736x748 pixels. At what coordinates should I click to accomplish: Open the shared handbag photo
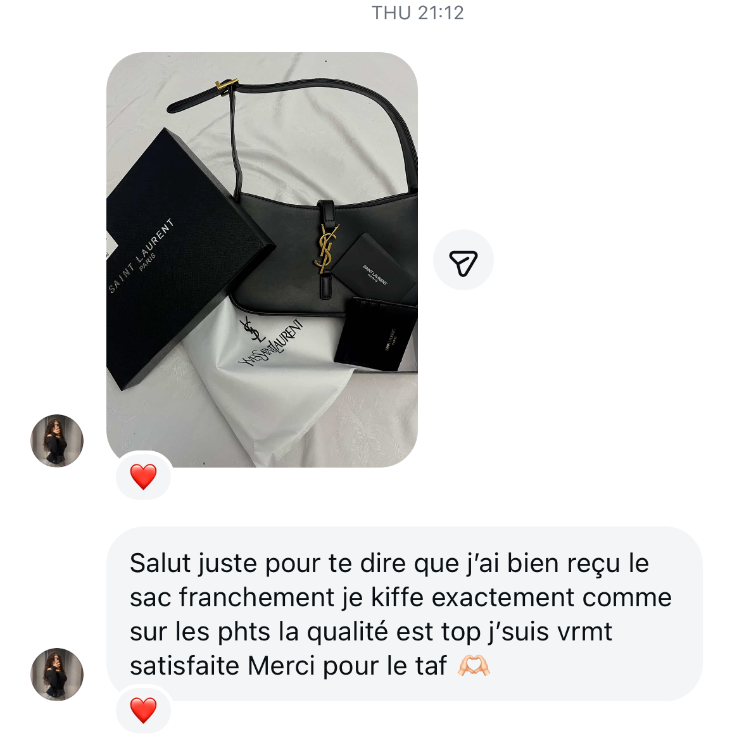[x=262, y=260]
